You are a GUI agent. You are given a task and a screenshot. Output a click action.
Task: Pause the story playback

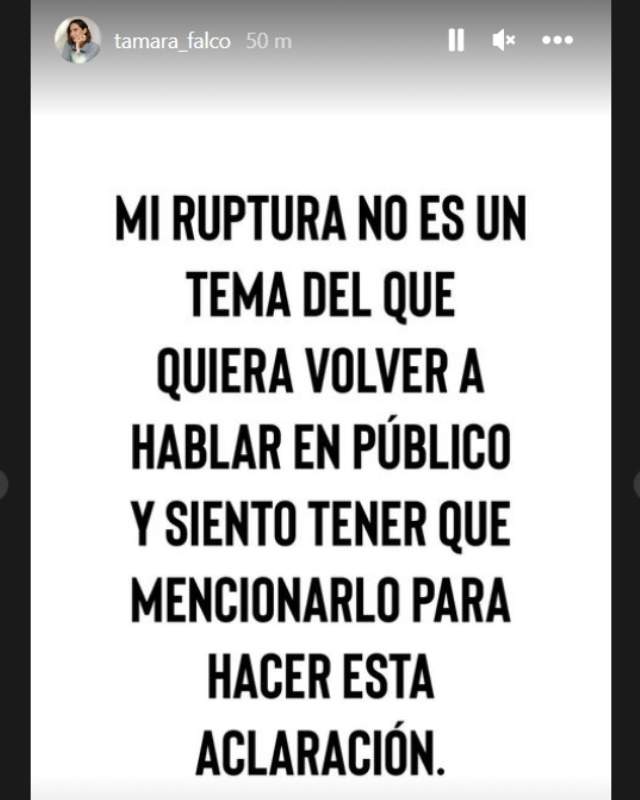456,40
